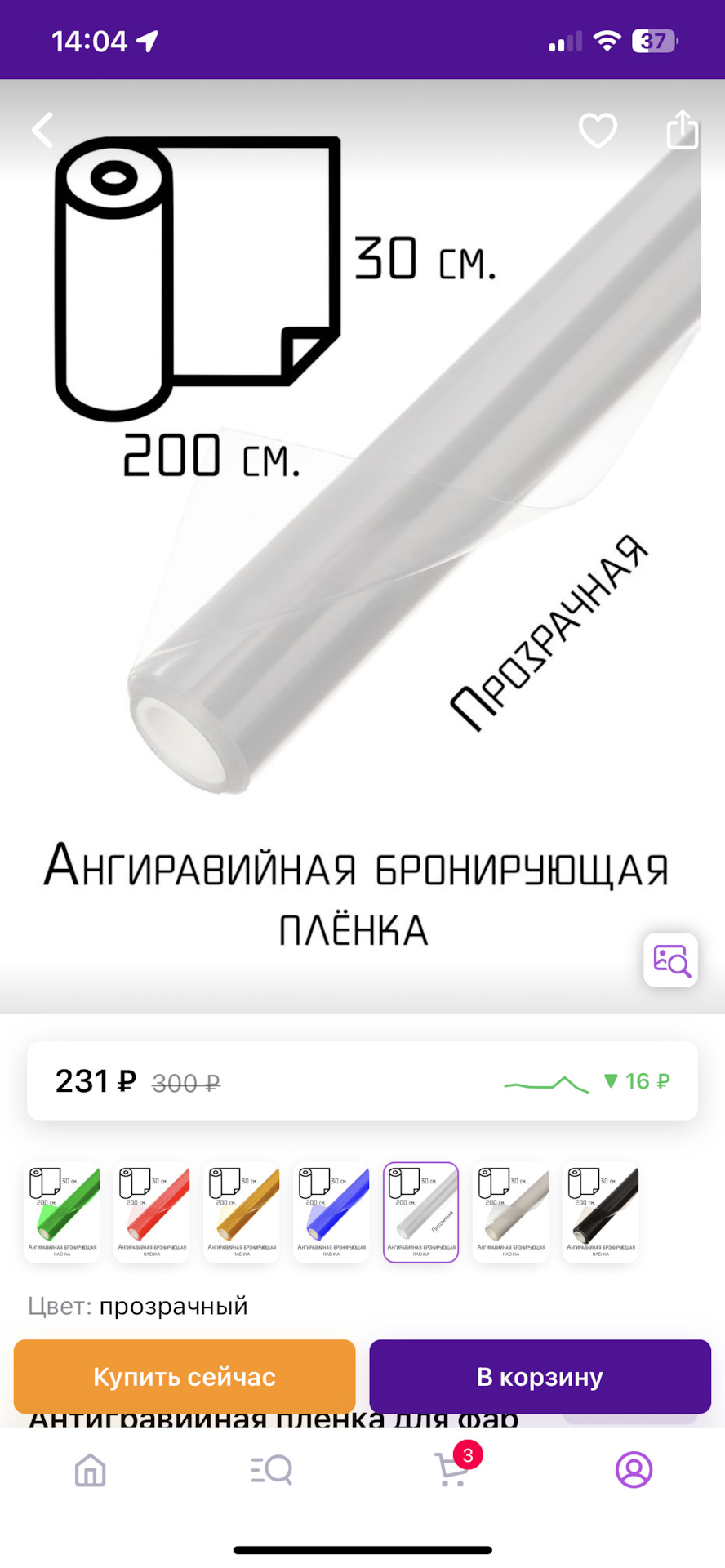Add this film to favorites
725x1568 pixels.
pyautogui.click(x=598, y=131)
